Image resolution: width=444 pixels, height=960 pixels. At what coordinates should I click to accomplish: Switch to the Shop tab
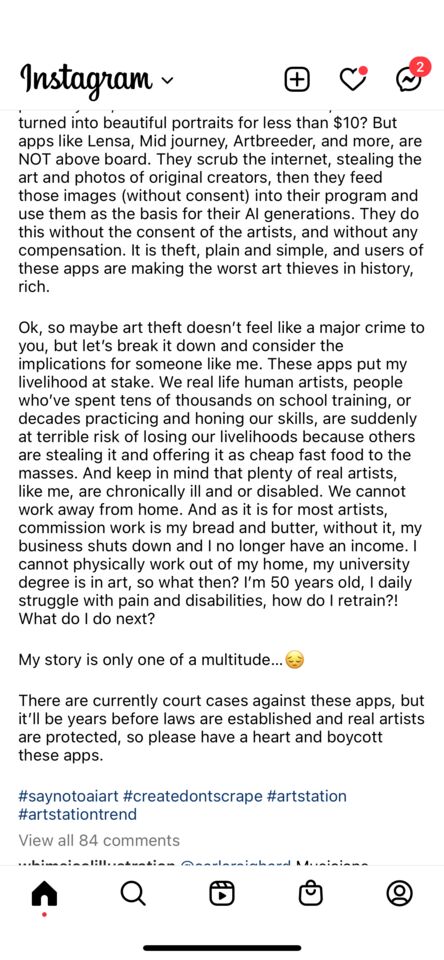[x=310, y=894]
